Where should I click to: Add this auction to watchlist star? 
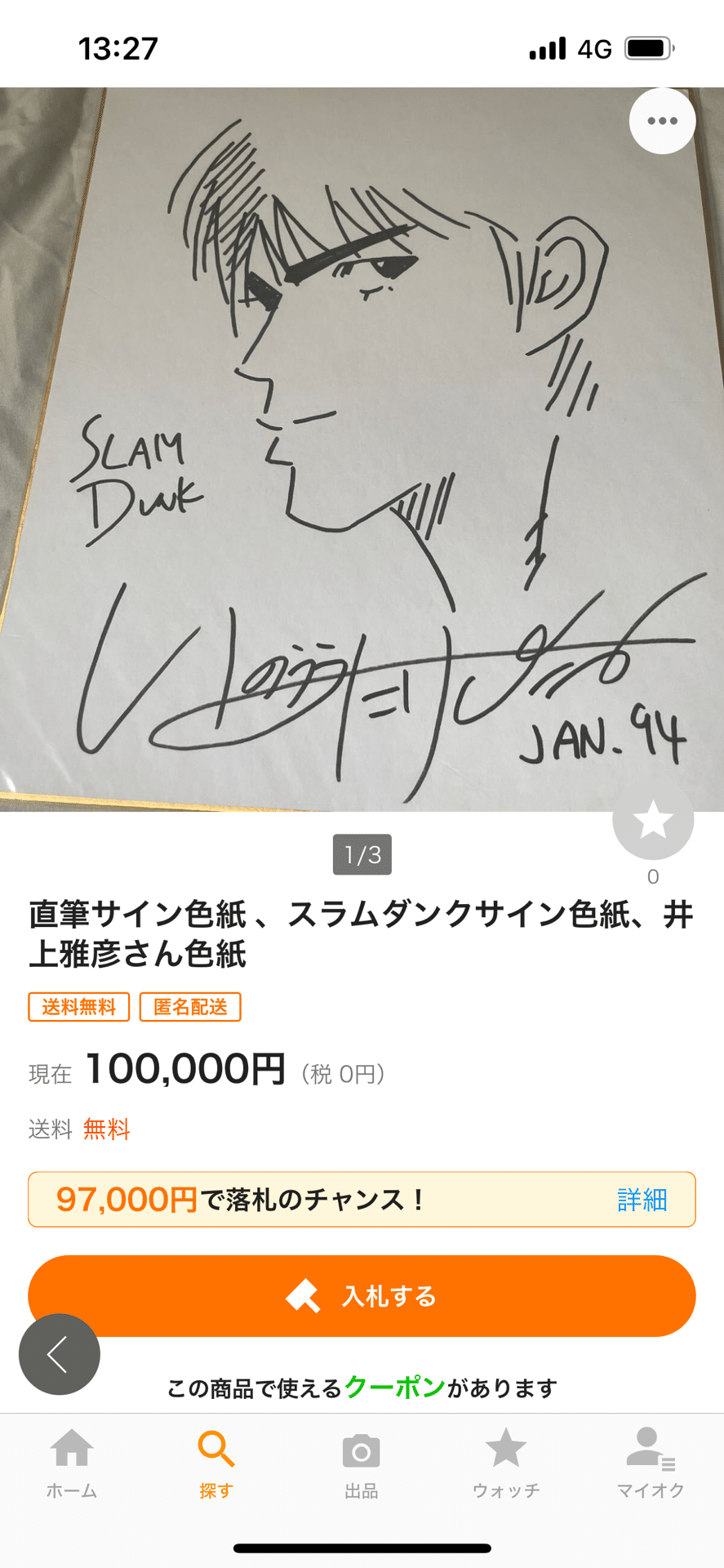653,820
